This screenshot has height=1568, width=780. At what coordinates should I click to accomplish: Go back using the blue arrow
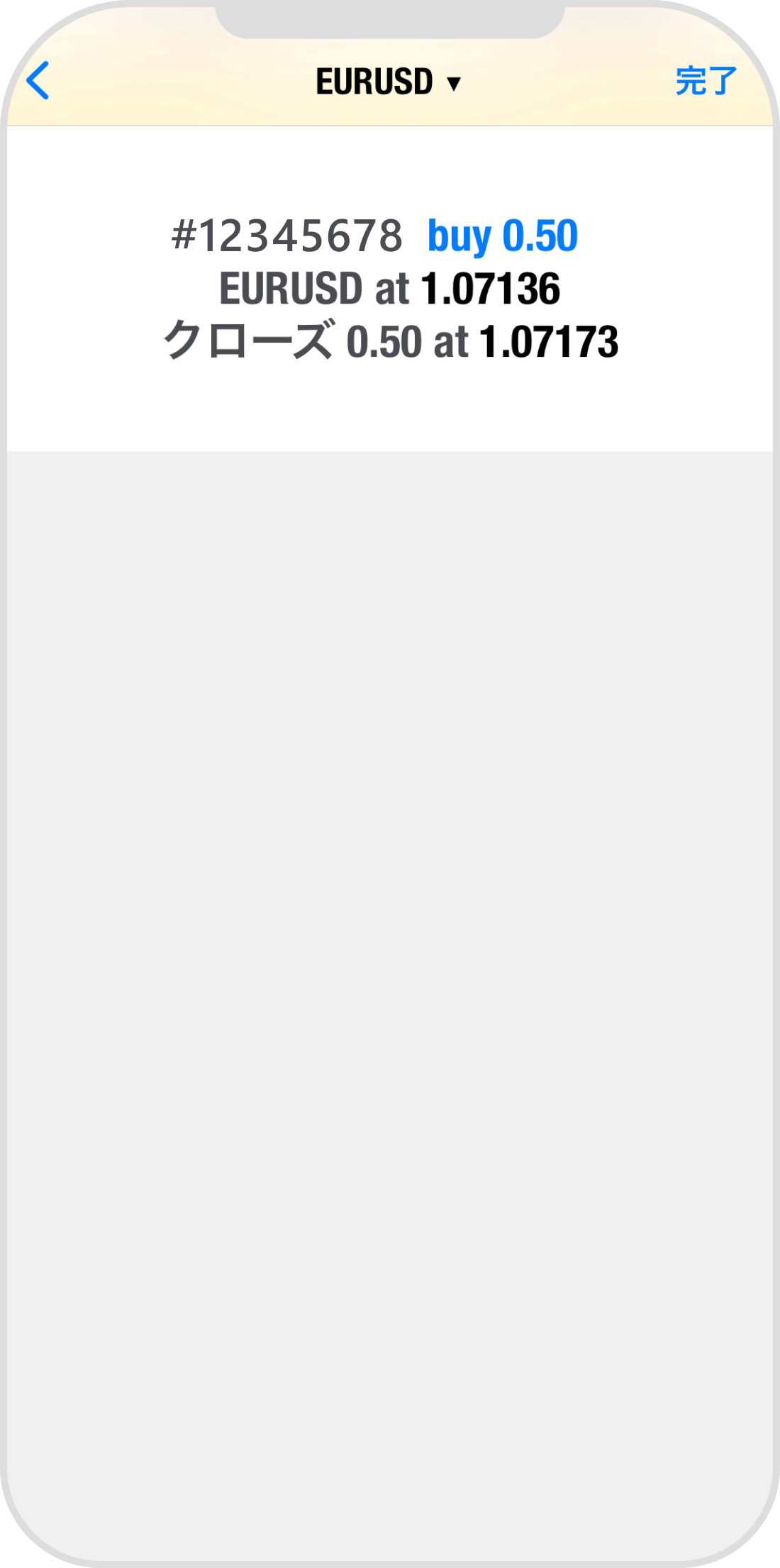tap(38, 80)
